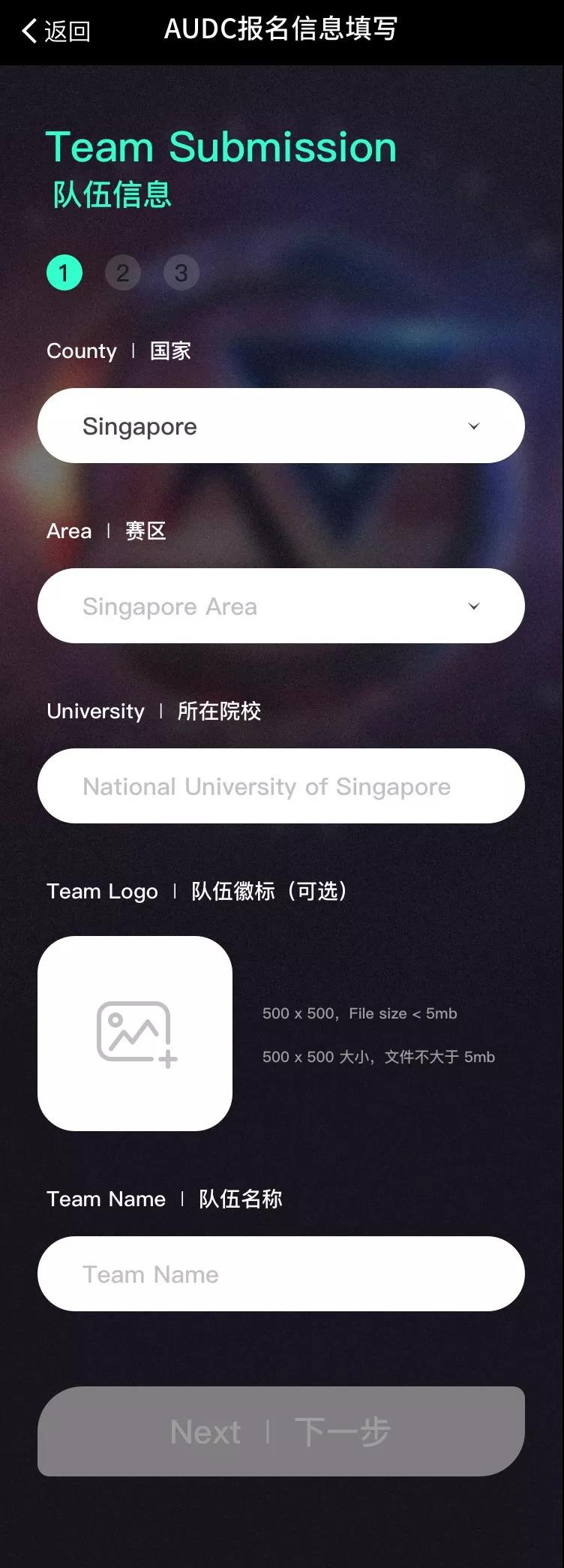Image resolution: width=564 pixels, height=1568 pixels.
Task: Select step indicator 2 in the progress tracker
Action: [x=123, y=272]
